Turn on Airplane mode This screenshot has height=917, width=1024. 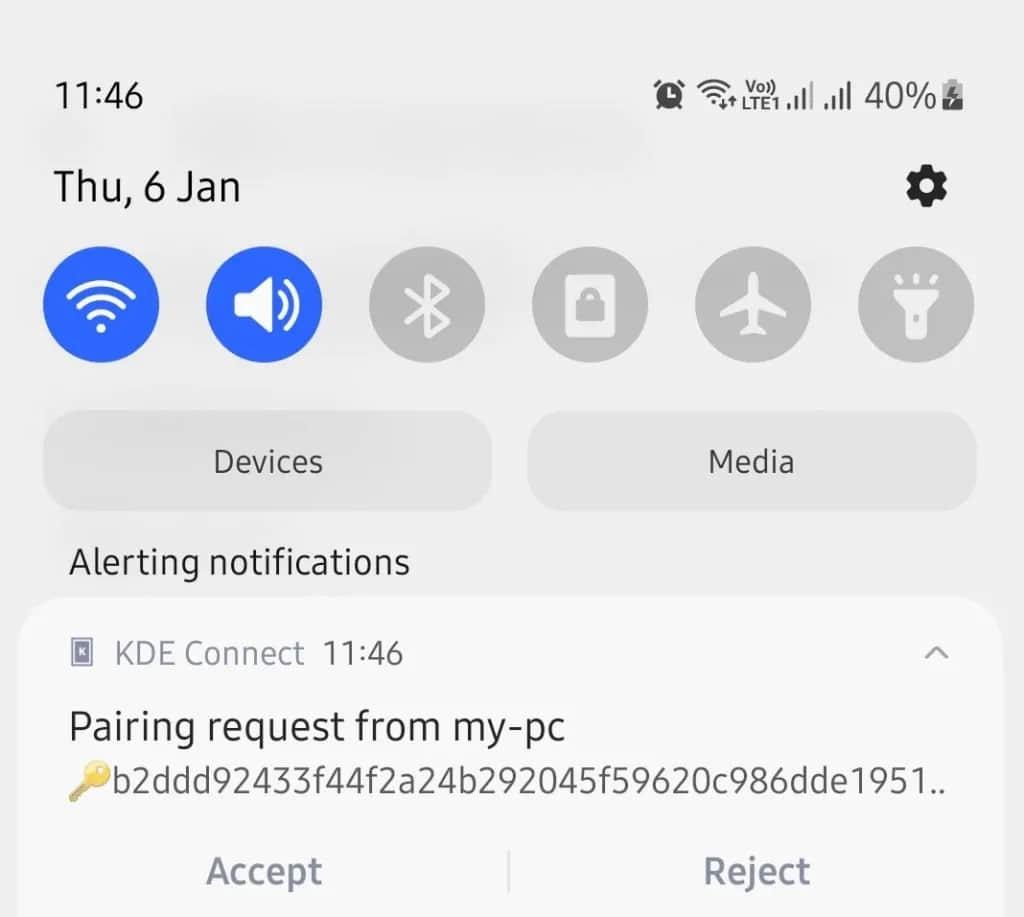753,304
